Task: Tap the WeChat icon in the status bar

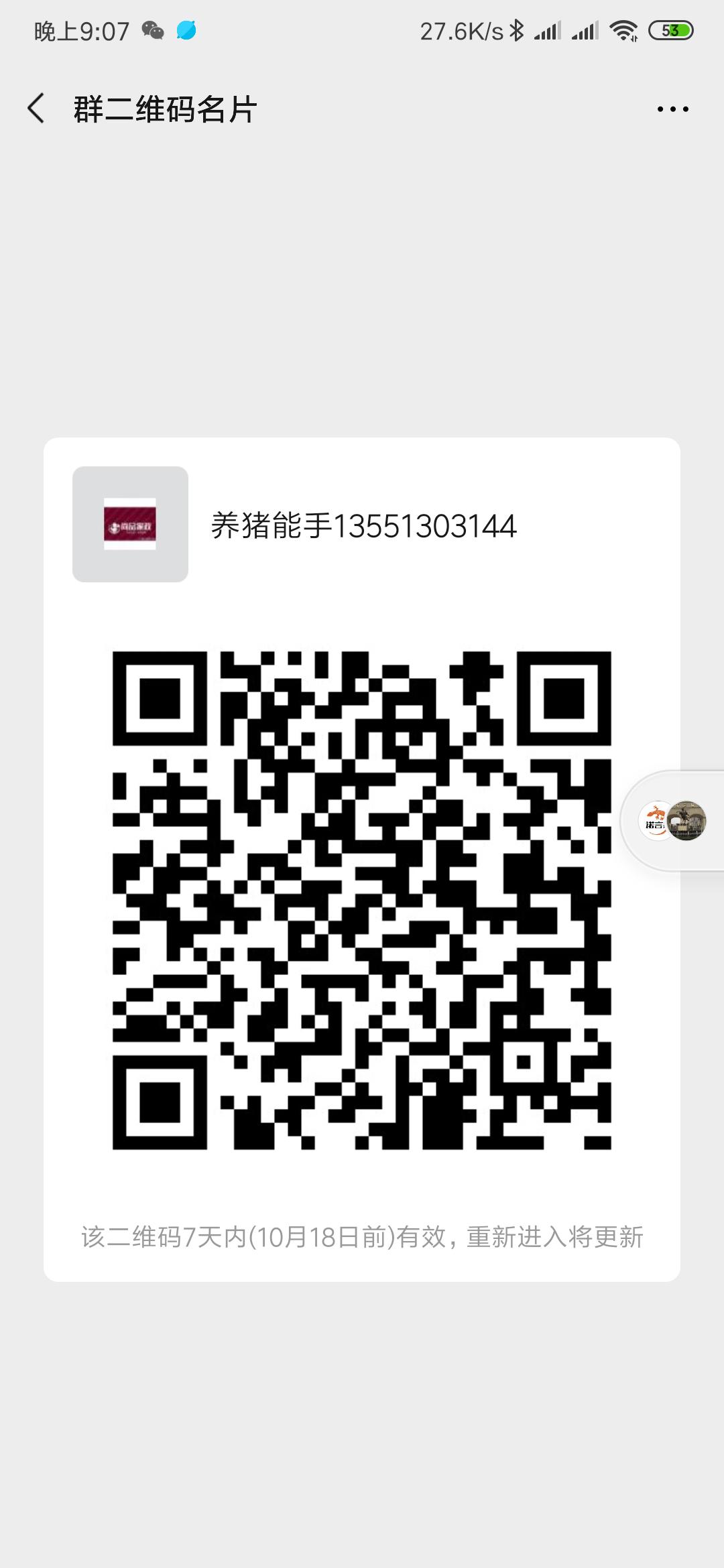Action: pos(153,29)
